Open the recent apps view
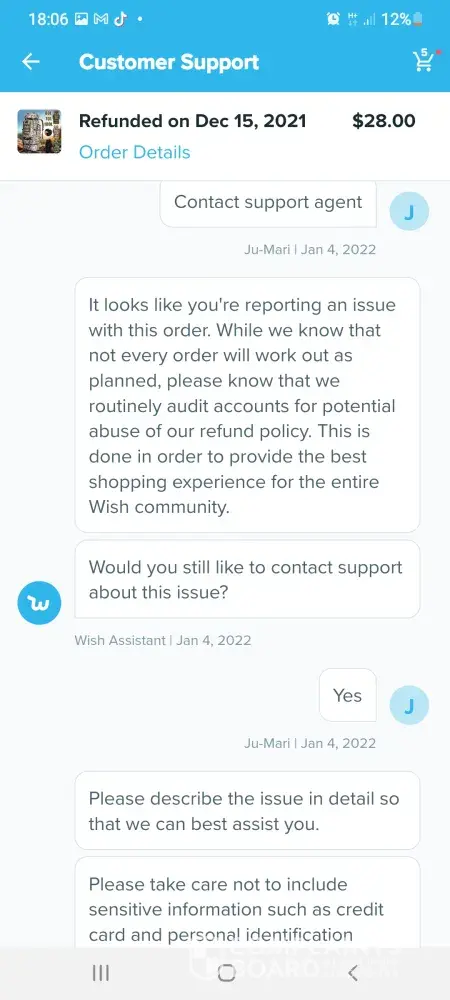The height and width of the screenshot is (1000, 450). 101,973
